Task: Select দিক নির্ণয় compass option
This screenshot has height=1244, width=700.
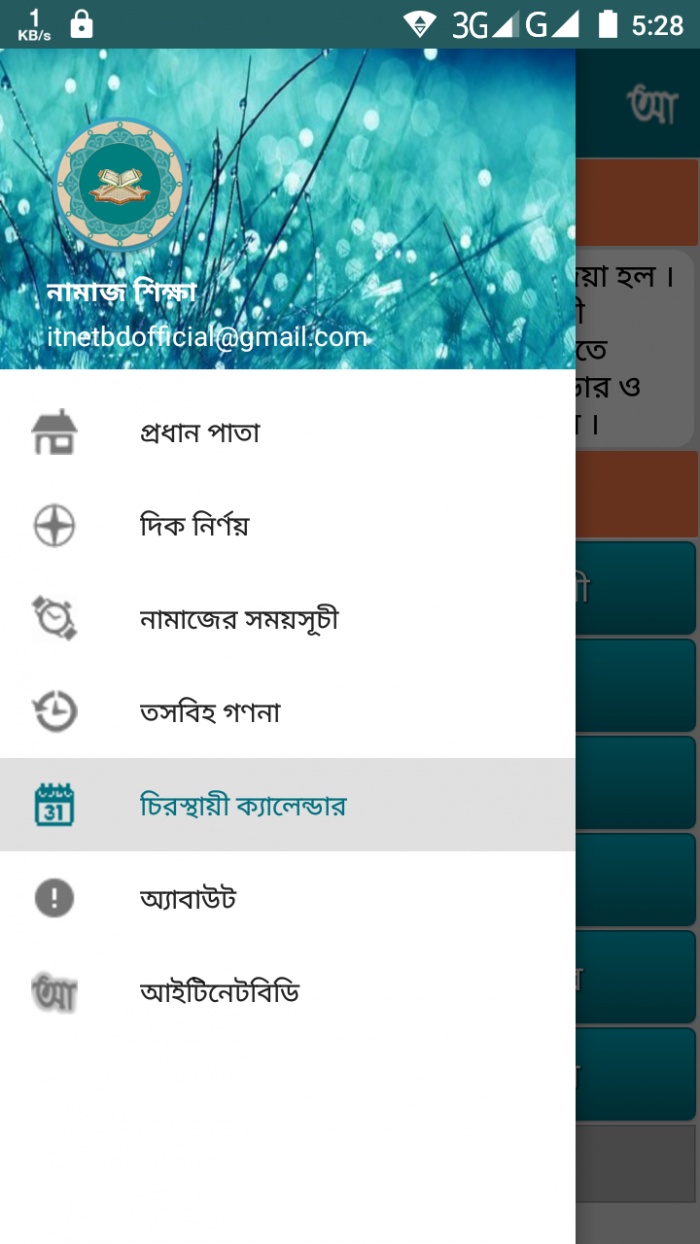Action: click(195, 525)
